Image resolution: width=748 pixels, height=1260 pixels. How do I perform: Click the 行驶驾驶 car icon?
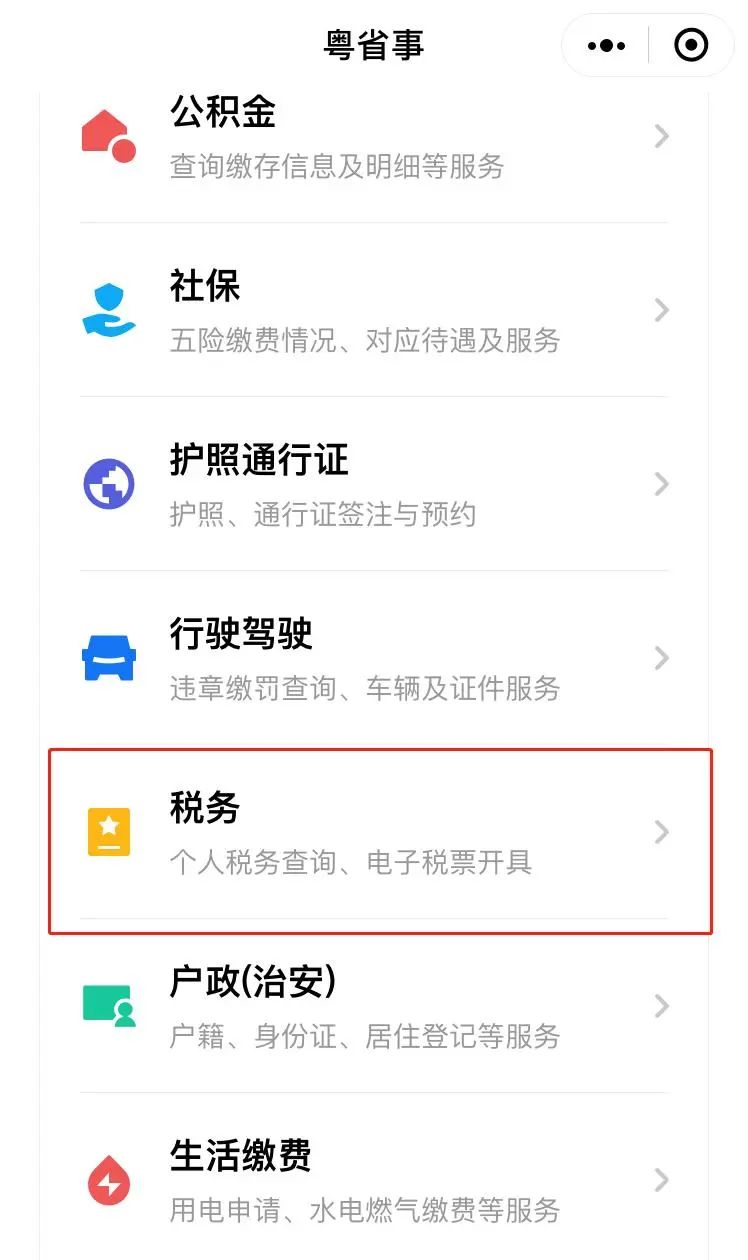click(110, 657)
